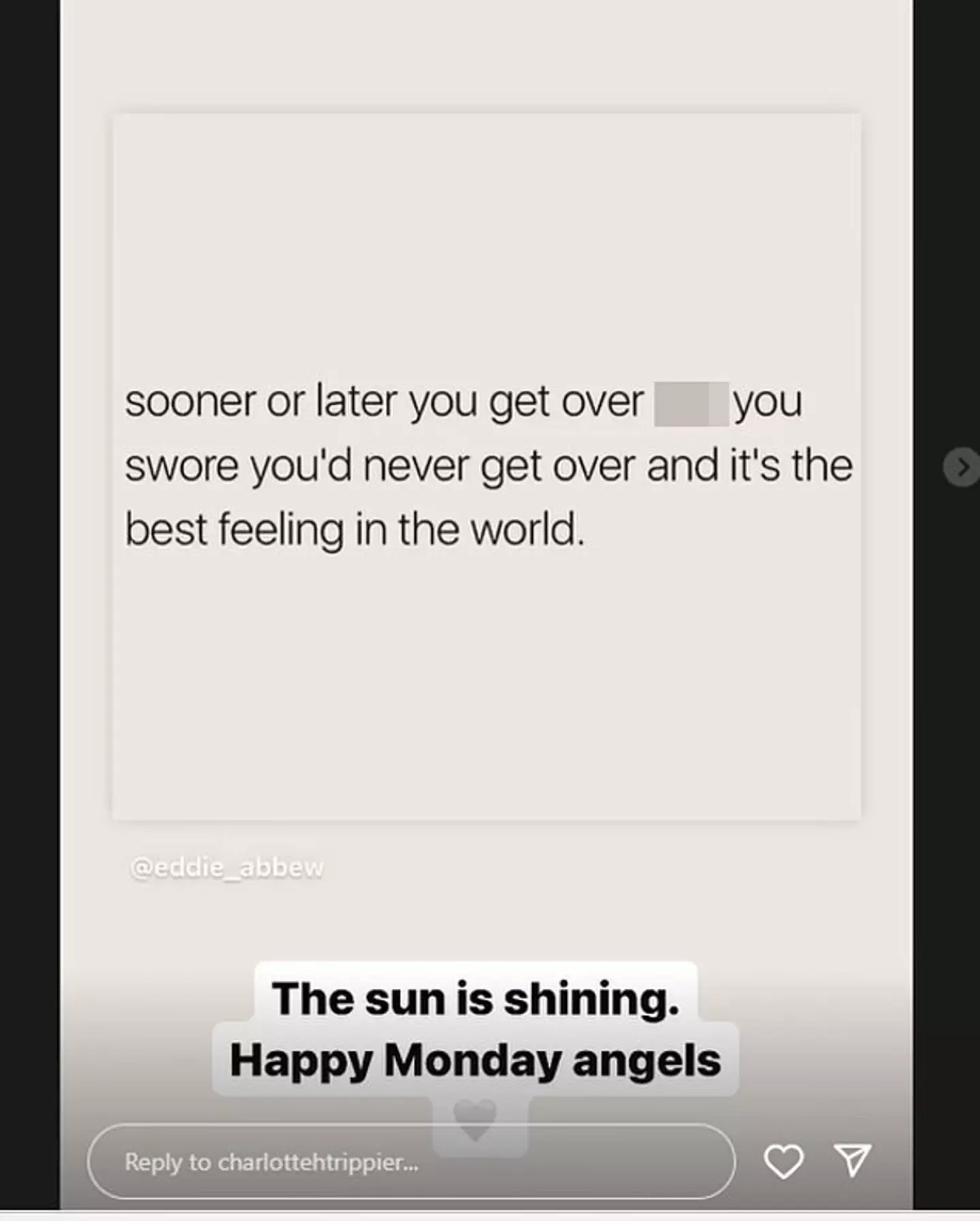Like this story with the heart

point(783,1161)
